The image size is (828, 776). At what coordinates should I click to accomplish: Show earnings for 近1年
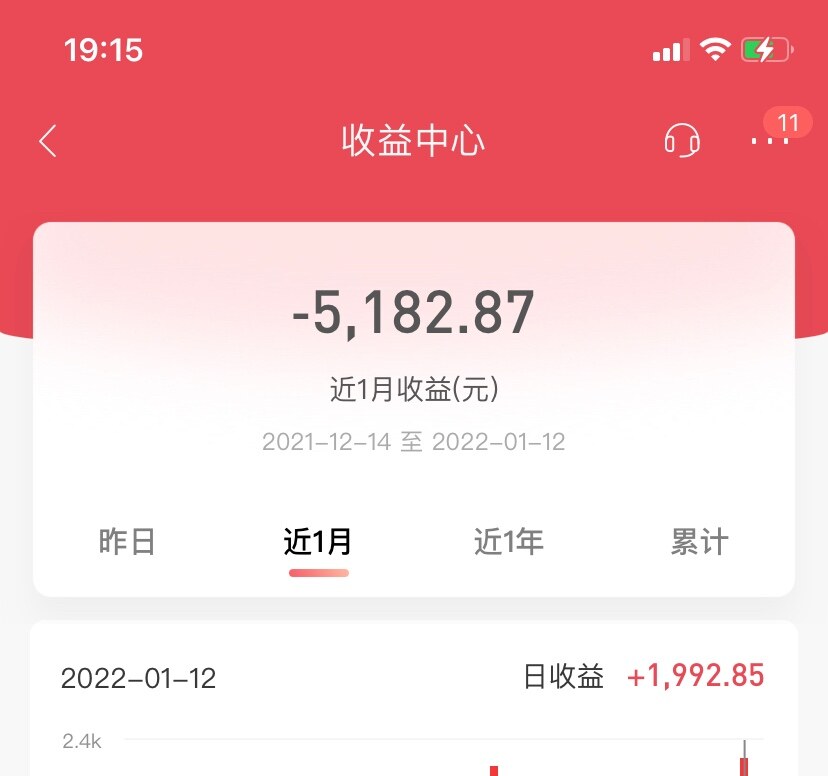[509, 542]
